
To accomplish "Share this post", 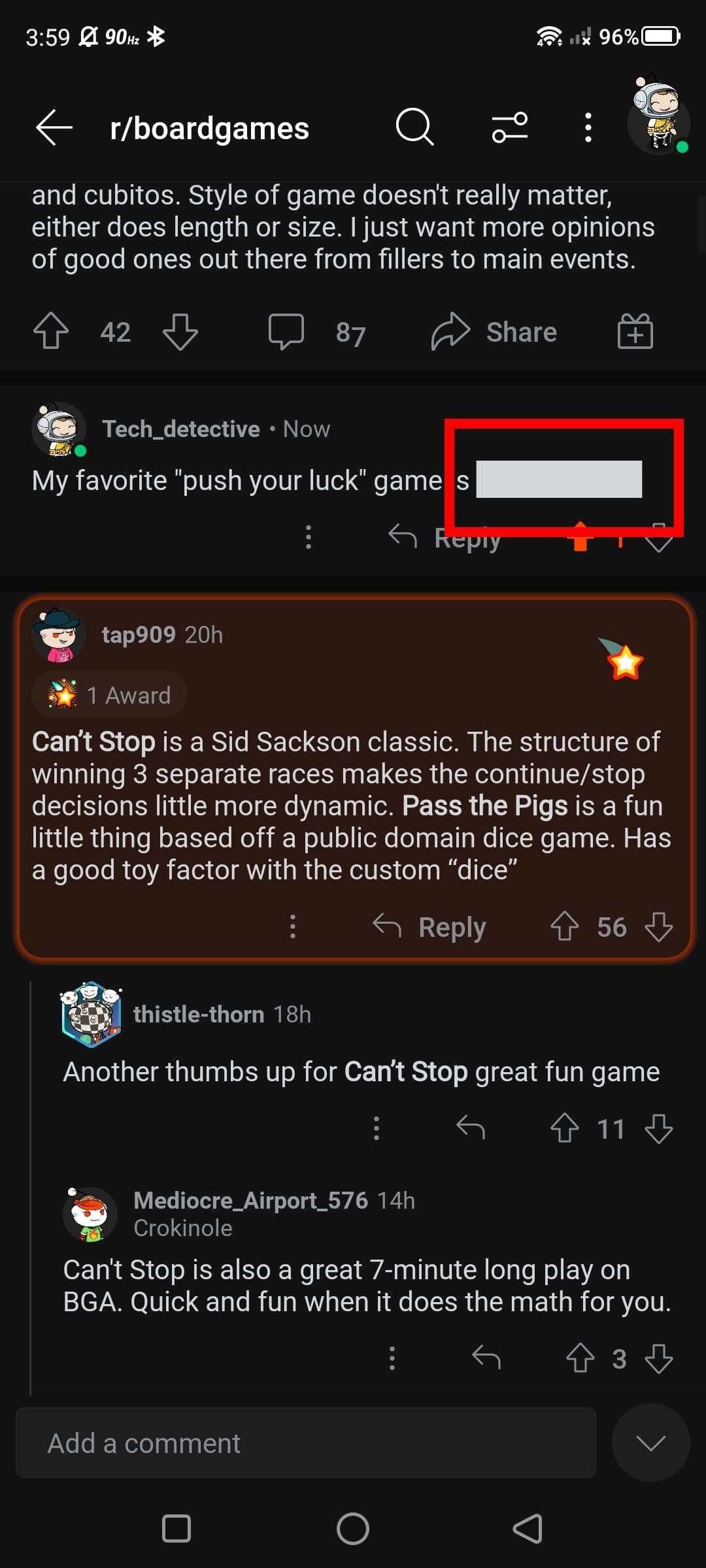I will 494,332.
